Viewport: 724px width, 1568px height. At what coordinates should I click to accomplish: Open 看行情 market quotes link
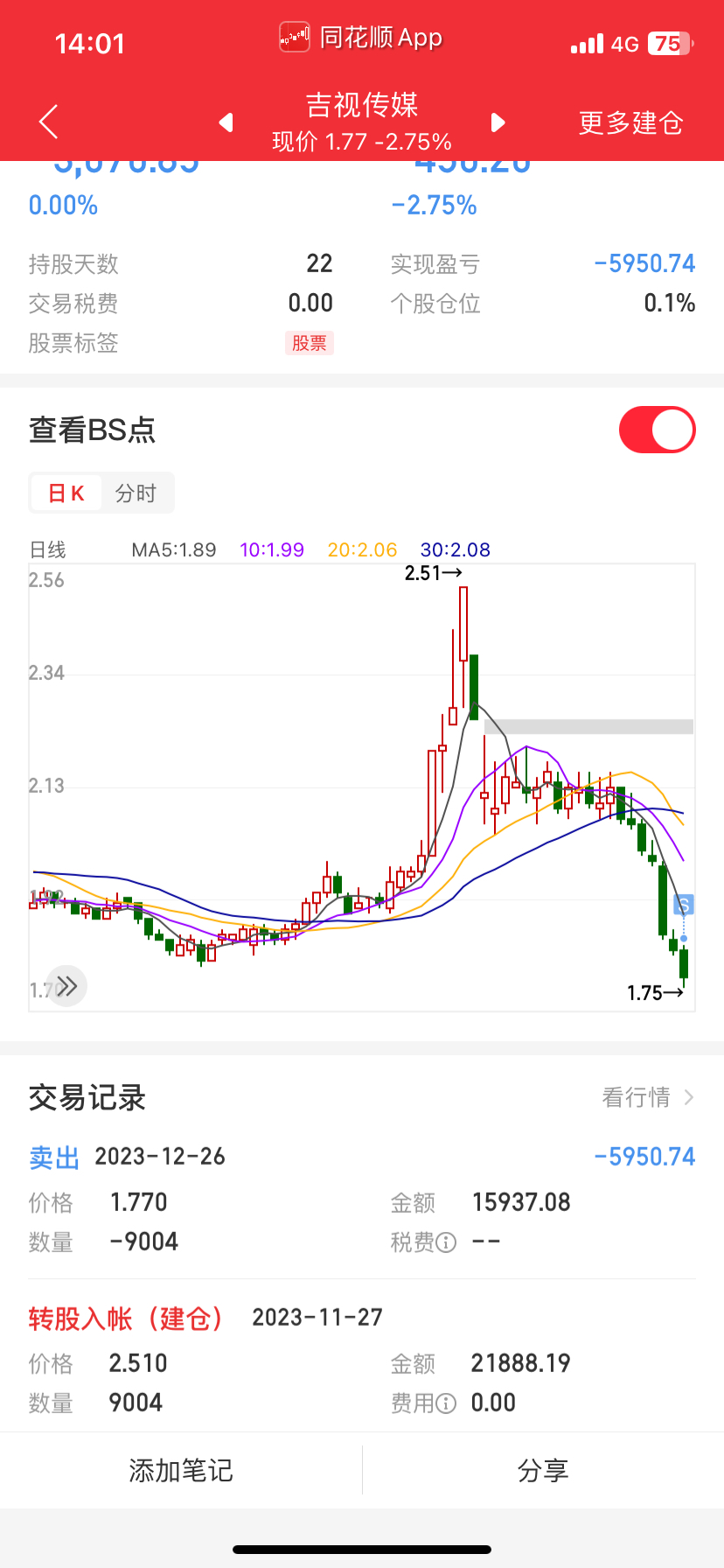(647, 1097)
